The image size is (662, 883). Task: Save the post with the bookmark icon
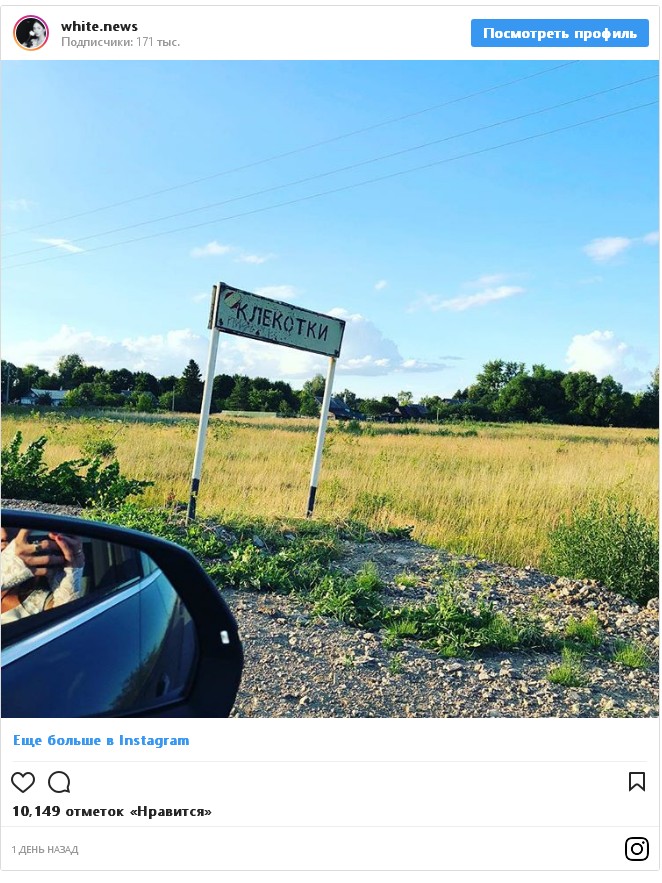[636, 782]
